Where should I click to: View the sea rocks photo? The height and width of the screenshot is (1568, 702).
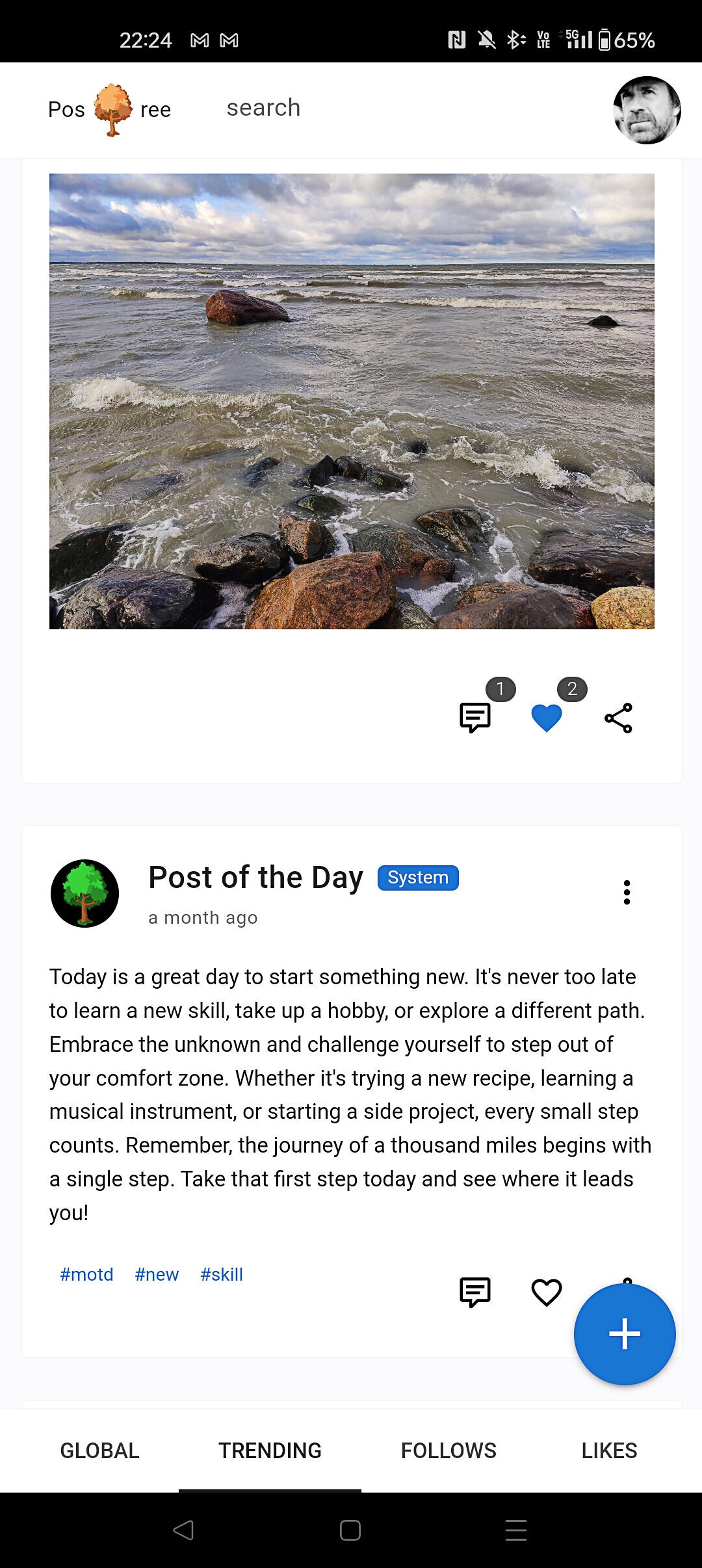(x=352, y=401)
